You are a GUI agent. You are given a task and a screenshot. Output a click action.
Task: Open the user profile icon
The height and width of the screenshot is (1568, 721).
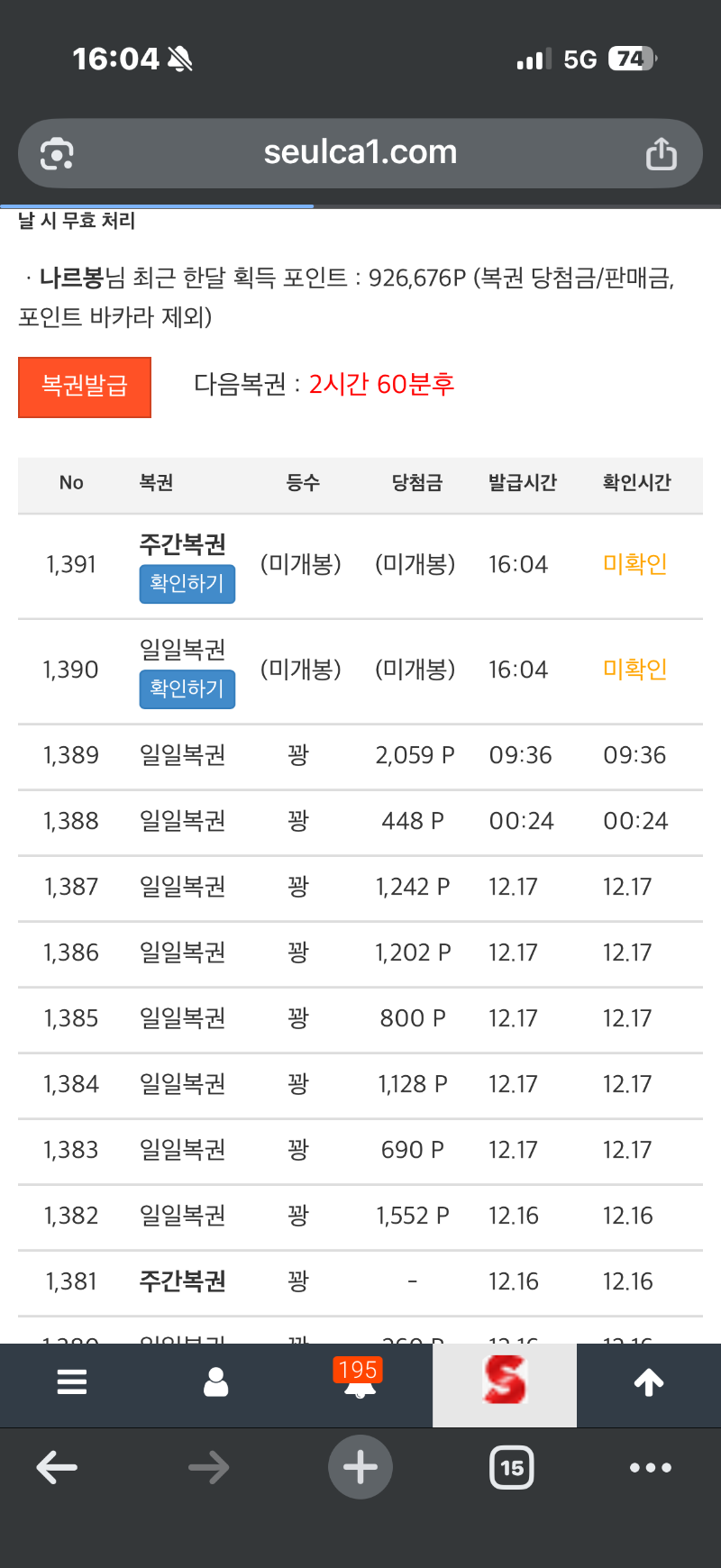[216, 1381]
